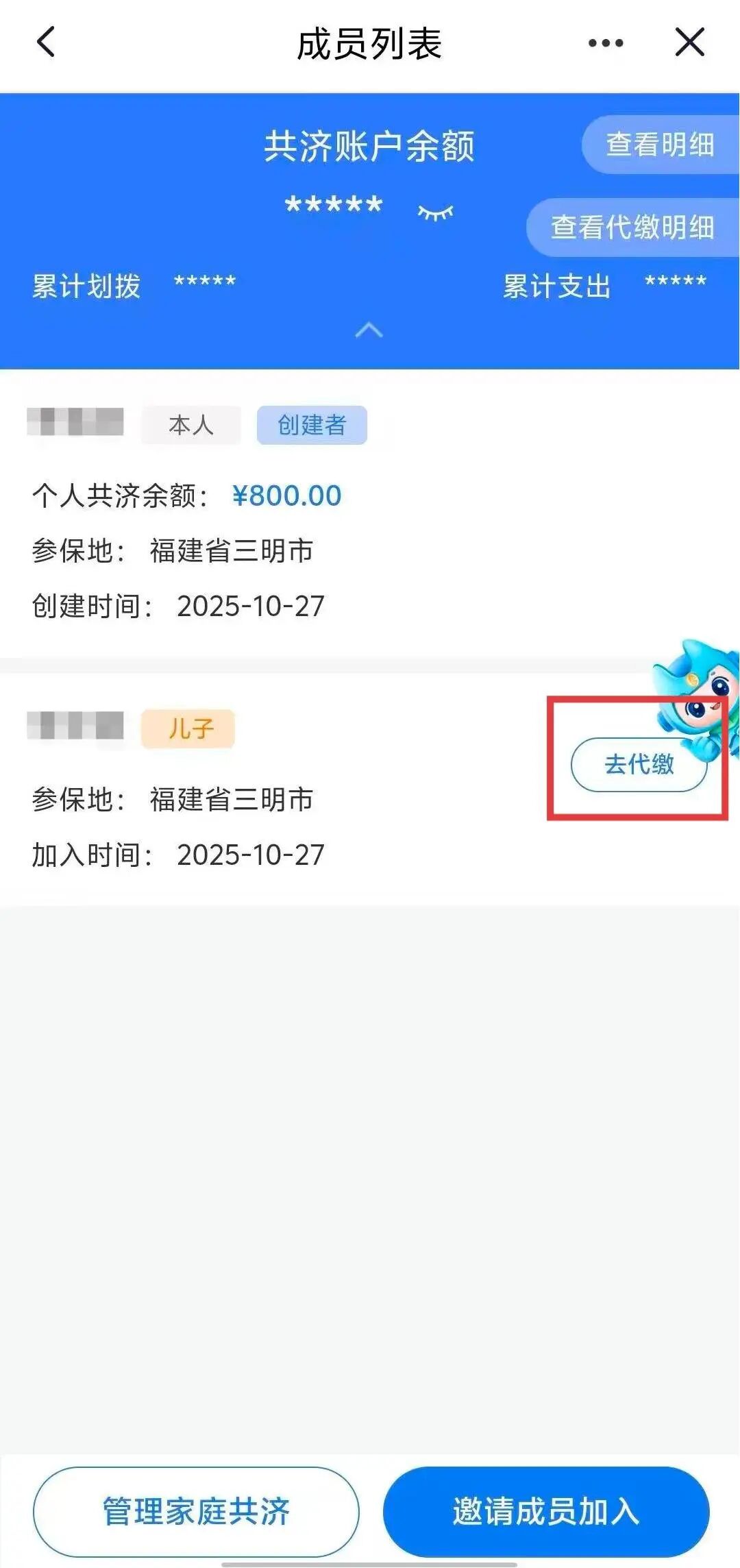Select the 儿子 relationship tag

click(x=188, y=728)
